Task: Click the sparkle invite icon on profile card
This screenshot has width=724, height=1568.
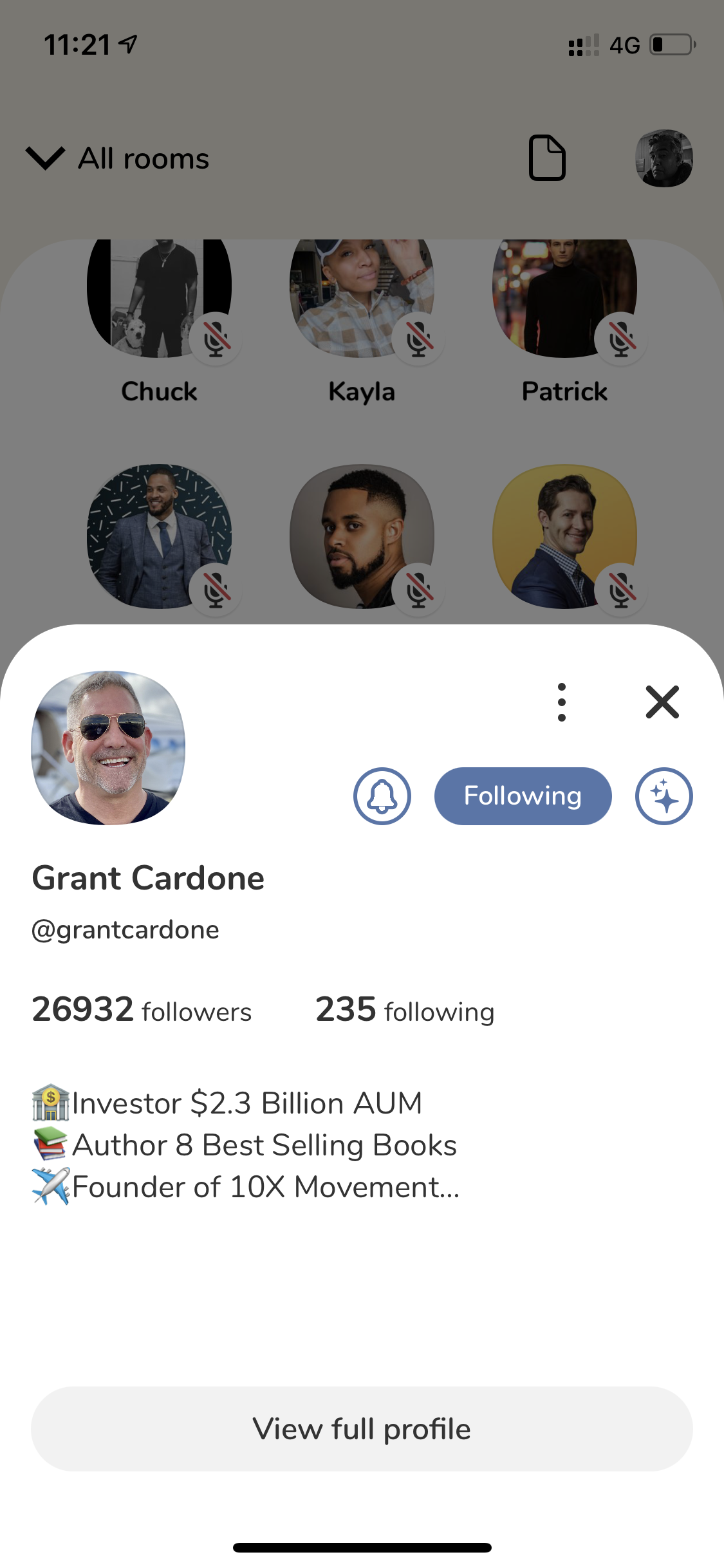Action: 664,796
